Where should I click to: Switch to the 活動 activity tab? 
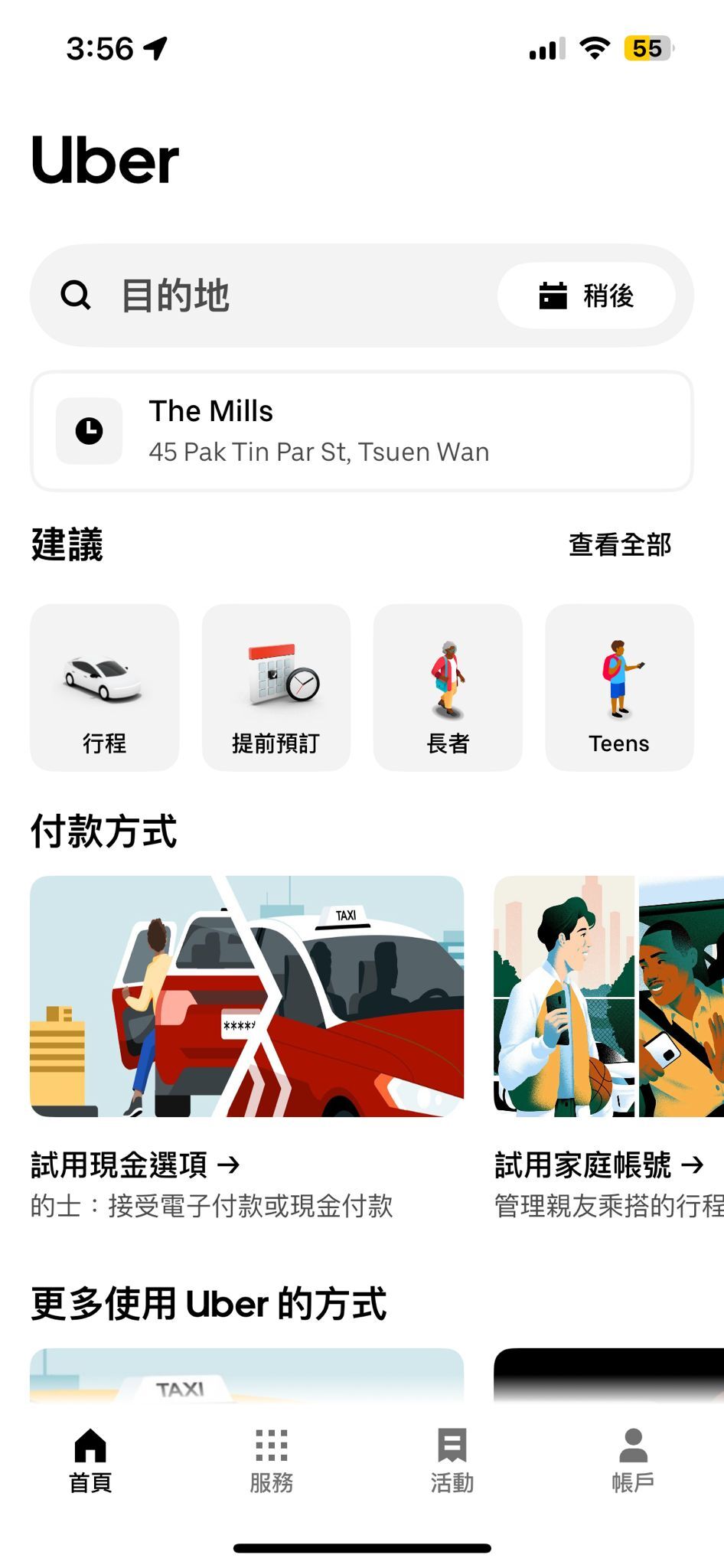pyautogui.click(x=452, y=1460)
